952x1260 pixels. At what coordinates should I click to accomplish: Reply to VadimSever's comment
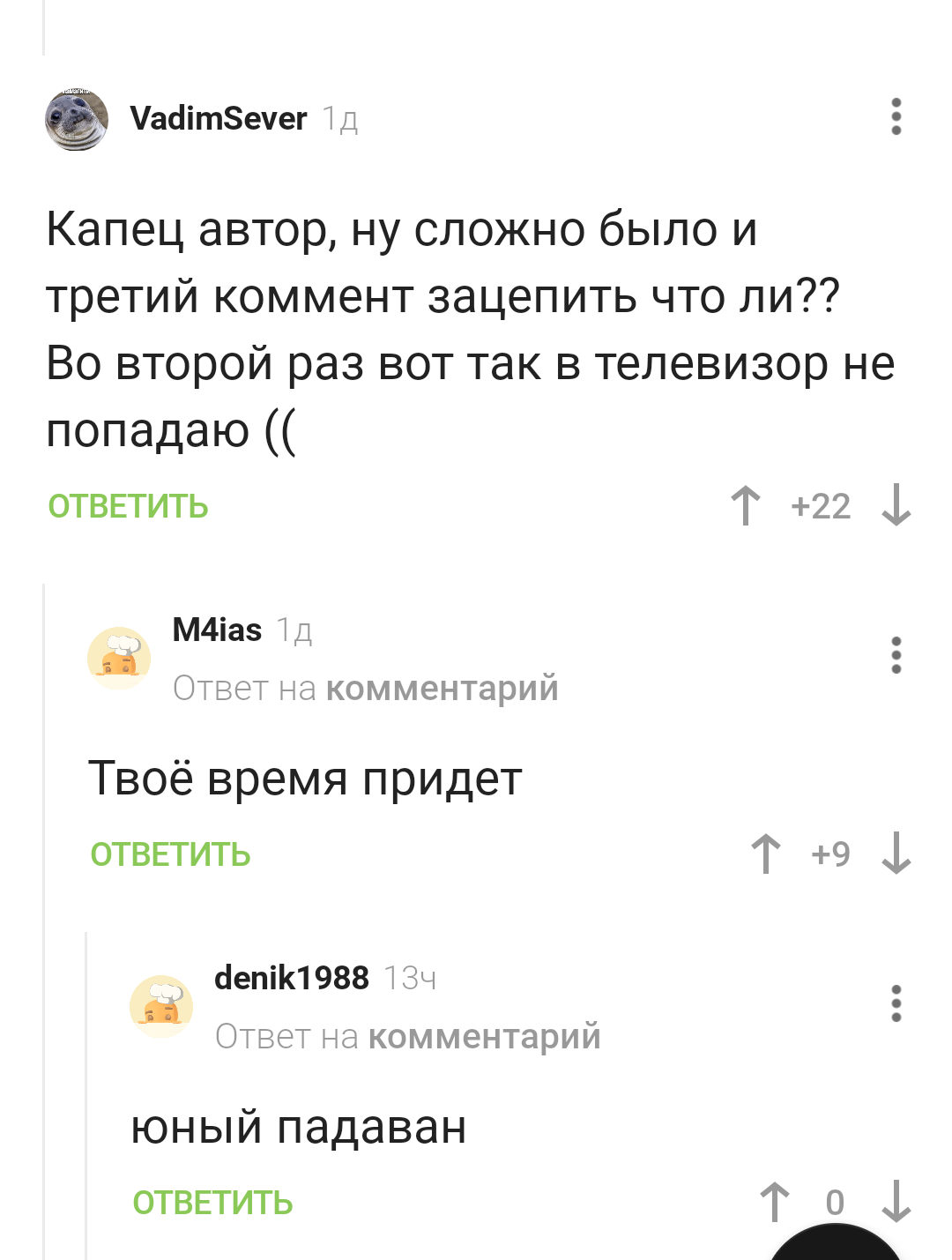[x=128, y=506]
